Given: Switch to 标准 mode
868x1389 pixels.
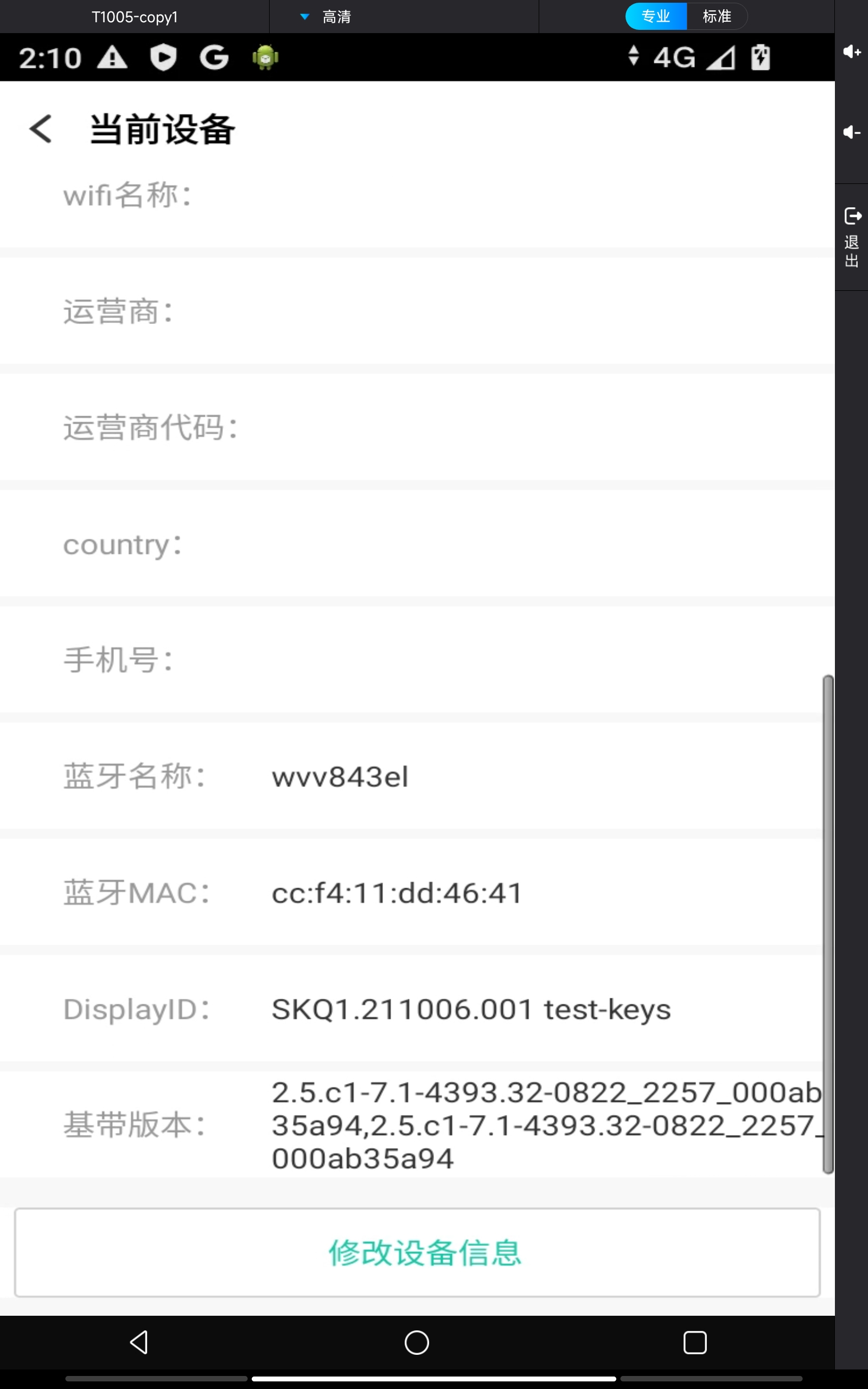Looking at the screenshot, I should (x=717, y=16).
